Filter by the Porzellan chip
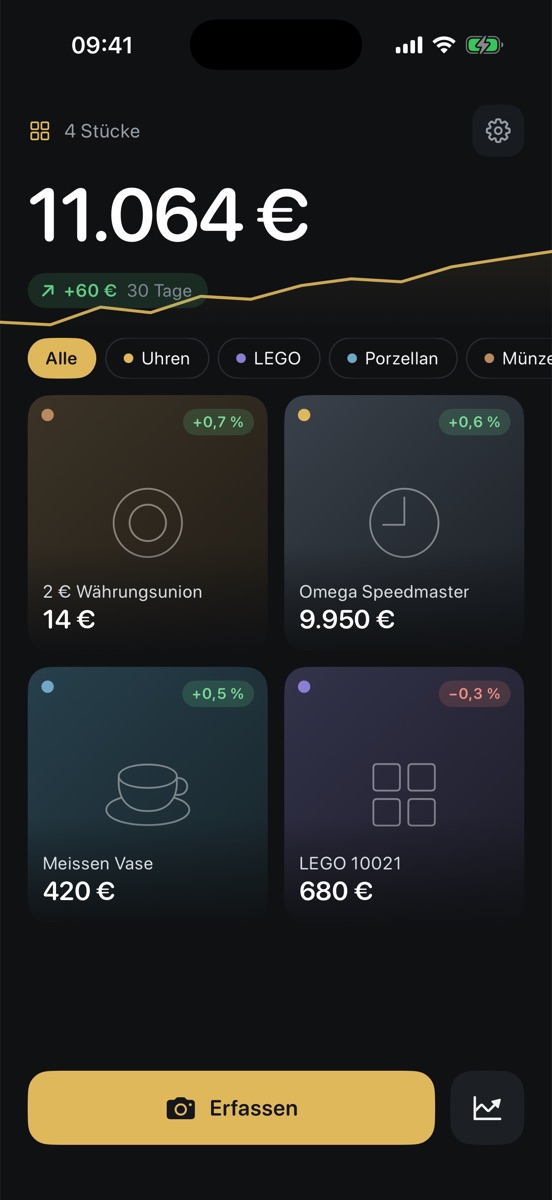The height and width of the screenshot is (1200, 552). pos(393,358)
